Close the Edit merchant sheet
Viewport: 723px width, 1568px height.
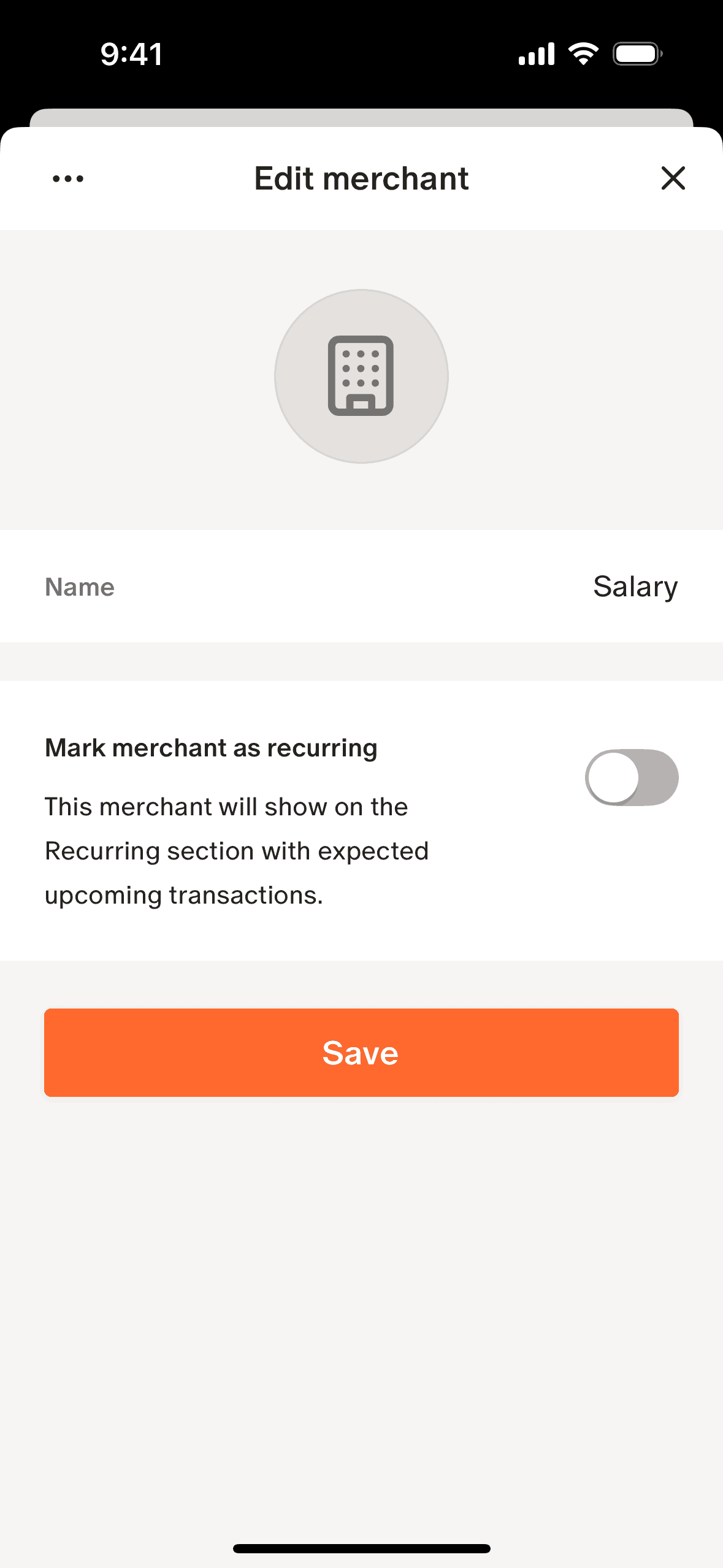[673, 179]
